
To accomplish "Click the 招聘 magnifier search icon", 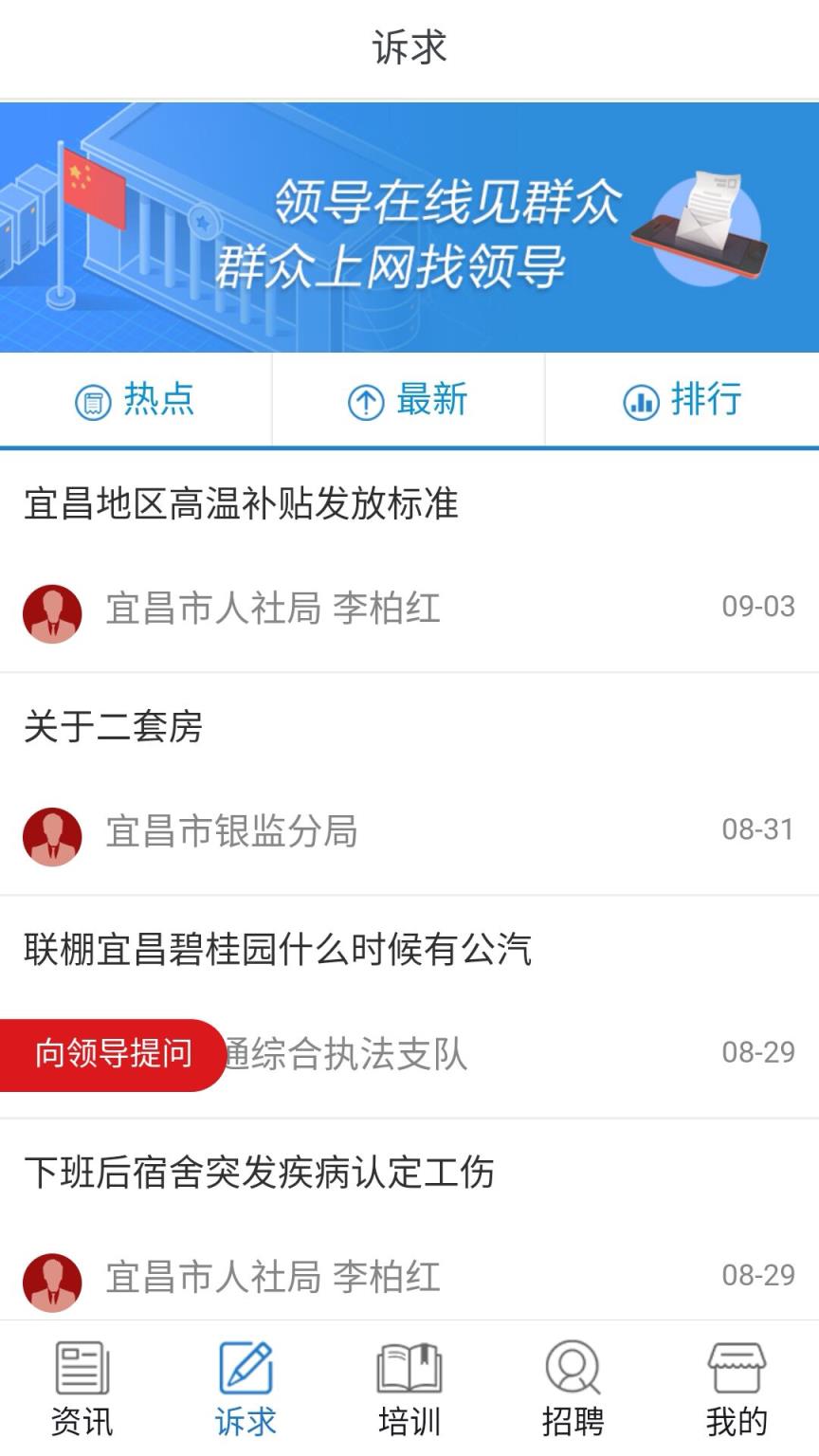I will pyautogui.click(x=573, y=1368).
